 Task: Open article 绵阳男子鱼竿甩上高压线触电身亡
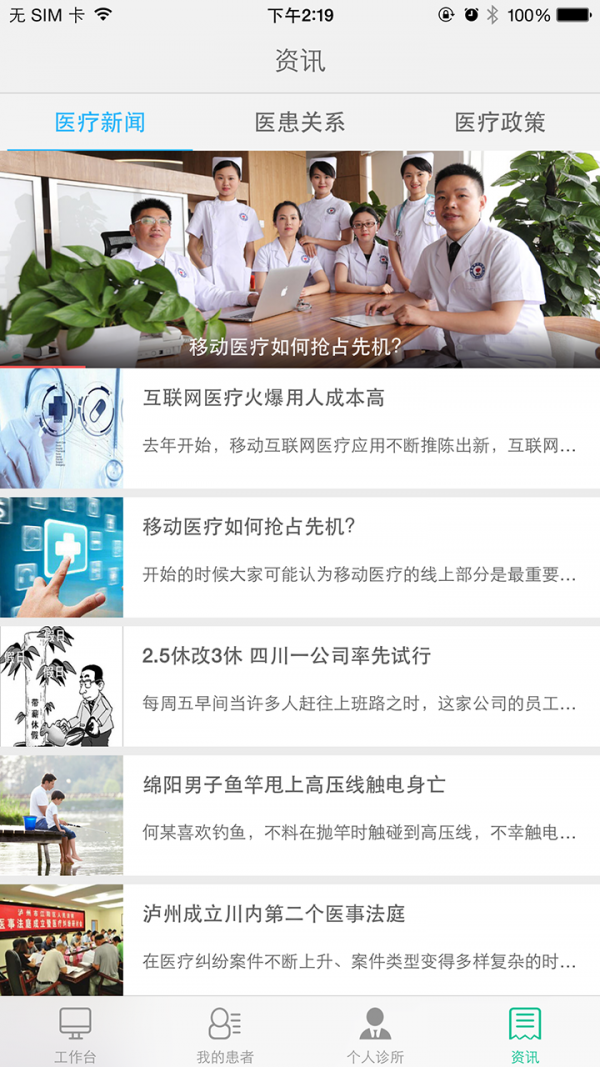tap(300, 815)
